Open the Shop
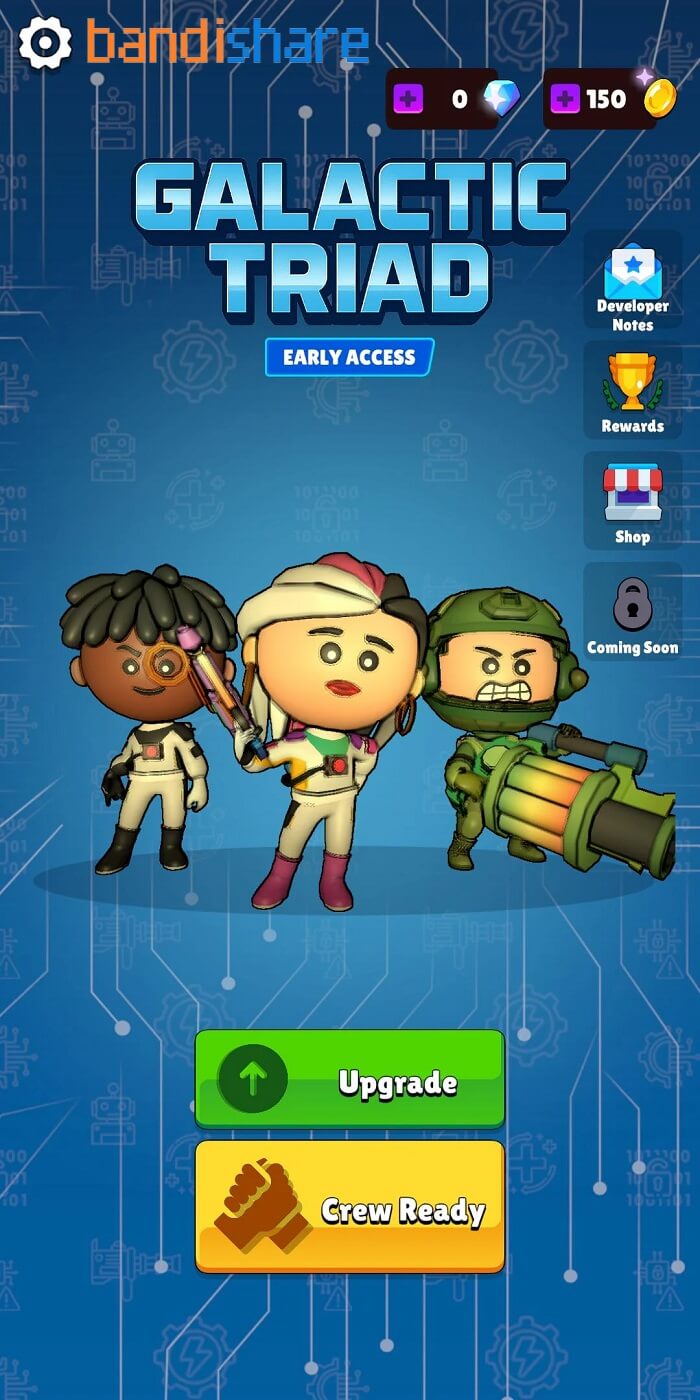The image size is (700, 1400). coord(632,502)
